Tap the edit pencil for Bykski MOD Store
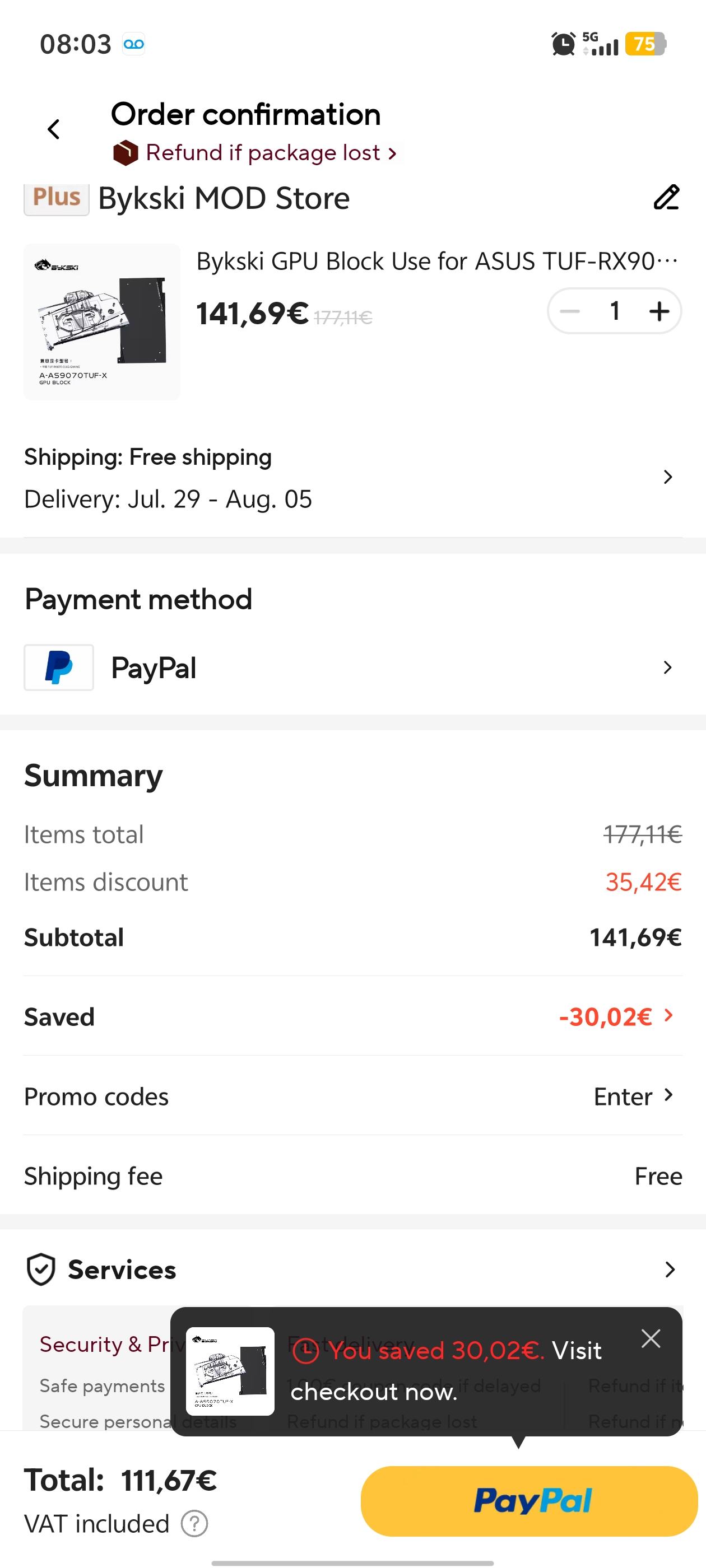Viewport: 706px width, 1568px height. pyautogui.click(x=666, y=198)
